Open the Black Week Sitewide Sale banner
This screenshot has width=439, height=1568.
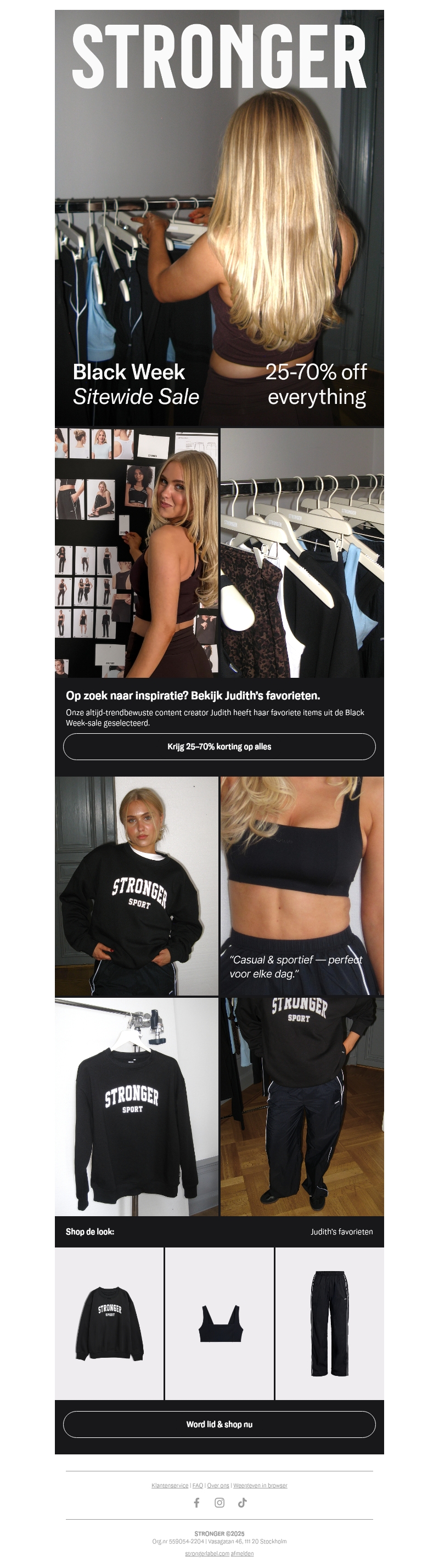click(x=219, y=218)
